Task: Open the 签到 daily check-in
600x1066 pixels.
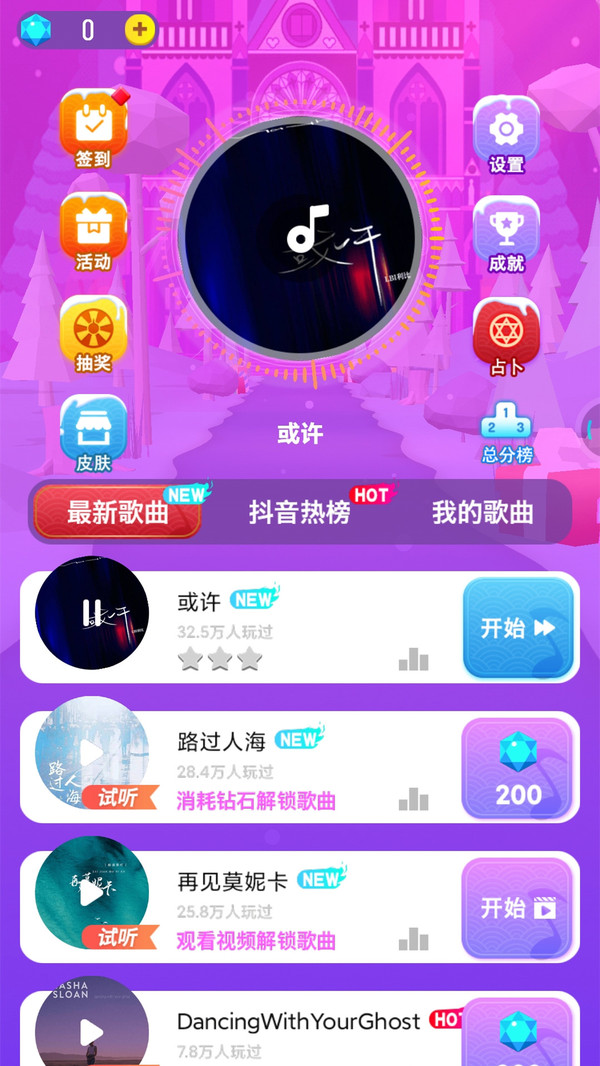Action: pos(93,129)
